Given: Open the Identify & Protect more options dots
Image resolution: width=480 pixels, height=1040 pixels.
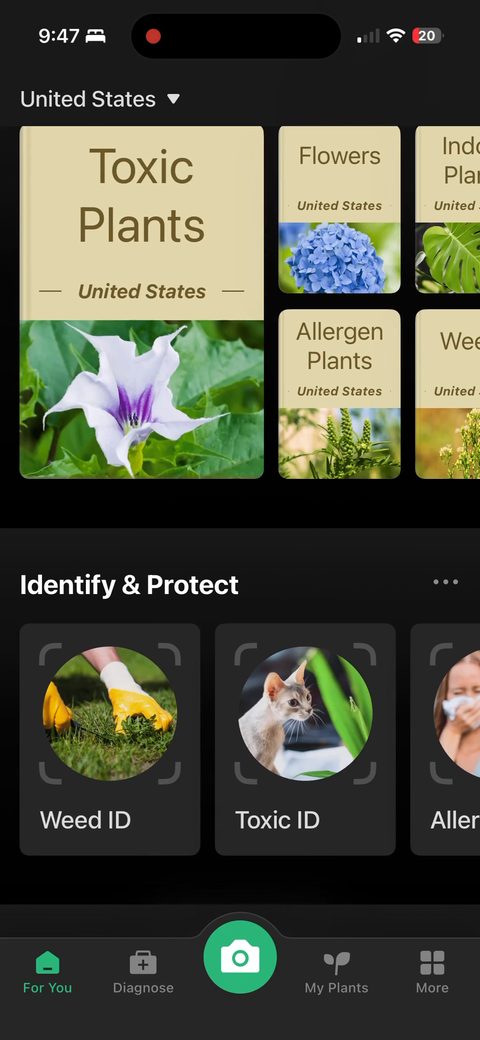Looking at the screenshot, I should tap(446, 582).
